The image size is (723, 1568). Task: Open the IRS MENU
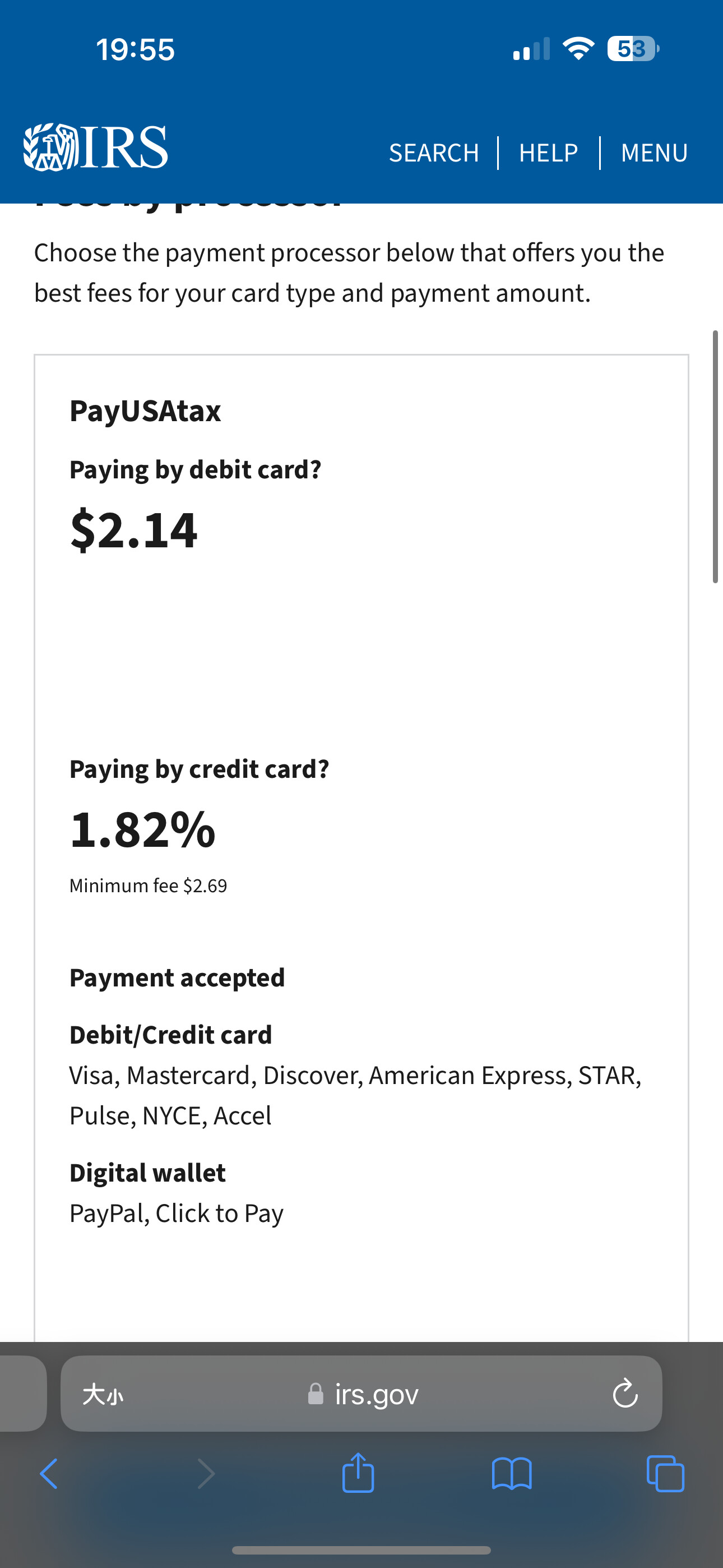tap(654, 153)
